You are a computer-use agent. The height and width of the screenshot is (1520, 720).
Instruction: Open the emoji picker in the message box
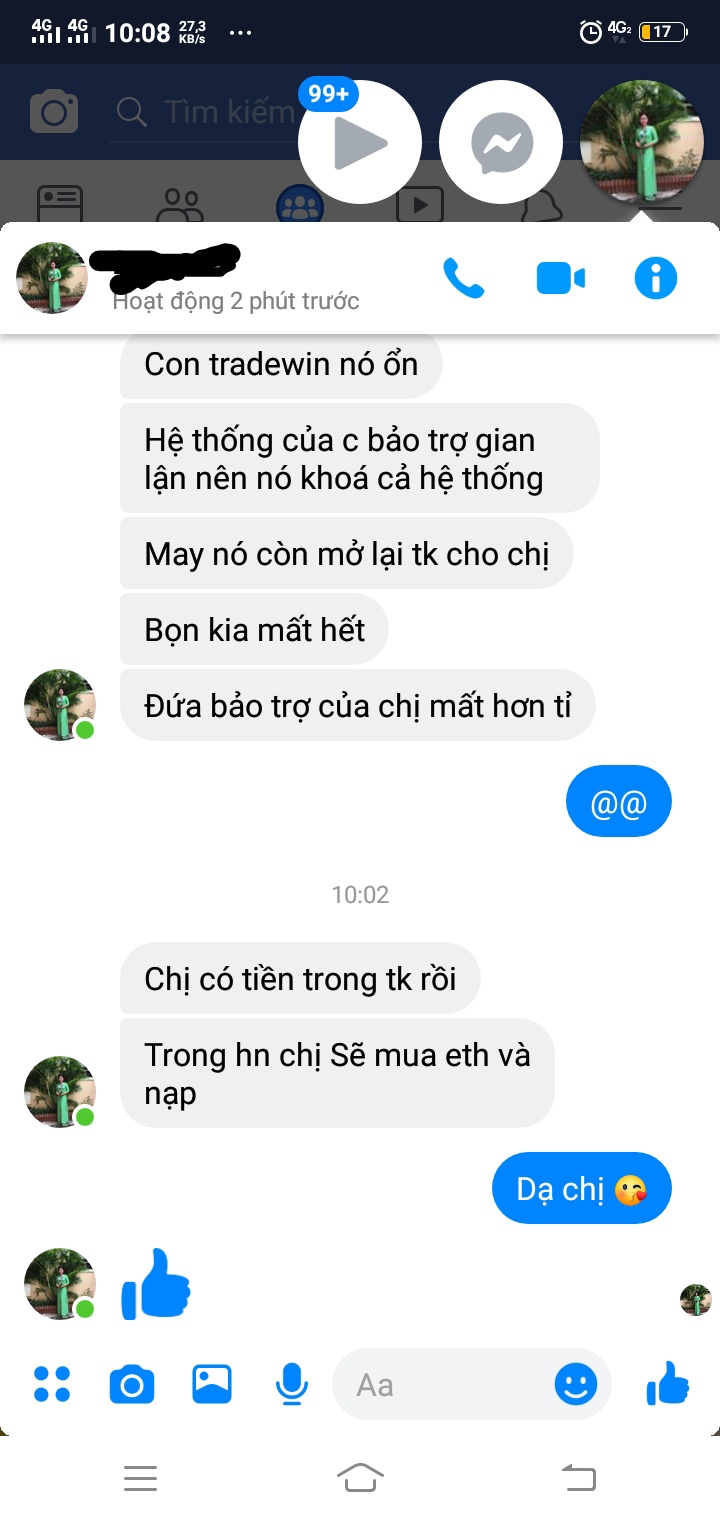click(576, 1385)
